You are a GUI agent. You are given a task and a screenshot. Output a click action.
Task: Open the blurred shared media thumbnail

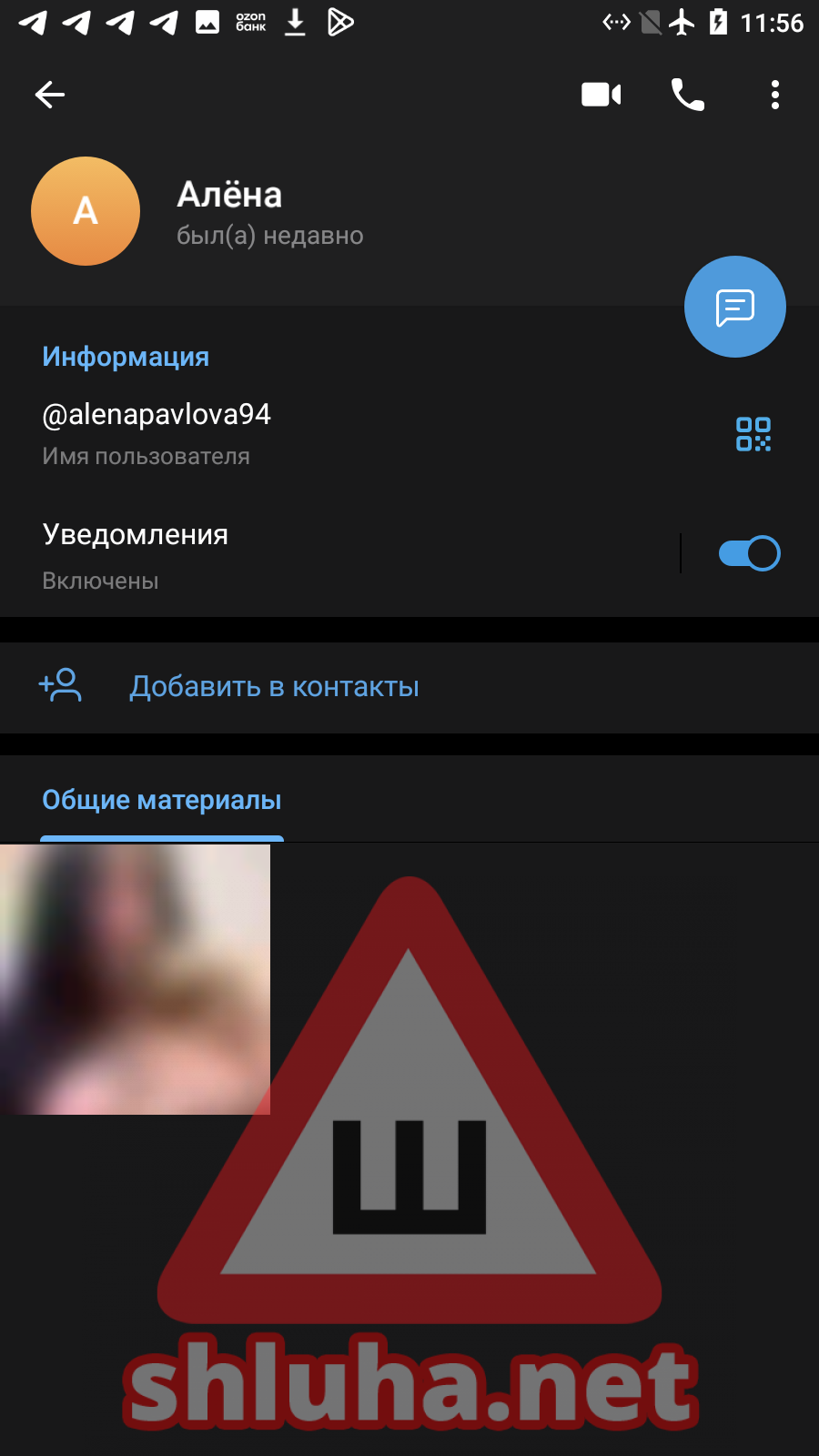pos(135,979)
